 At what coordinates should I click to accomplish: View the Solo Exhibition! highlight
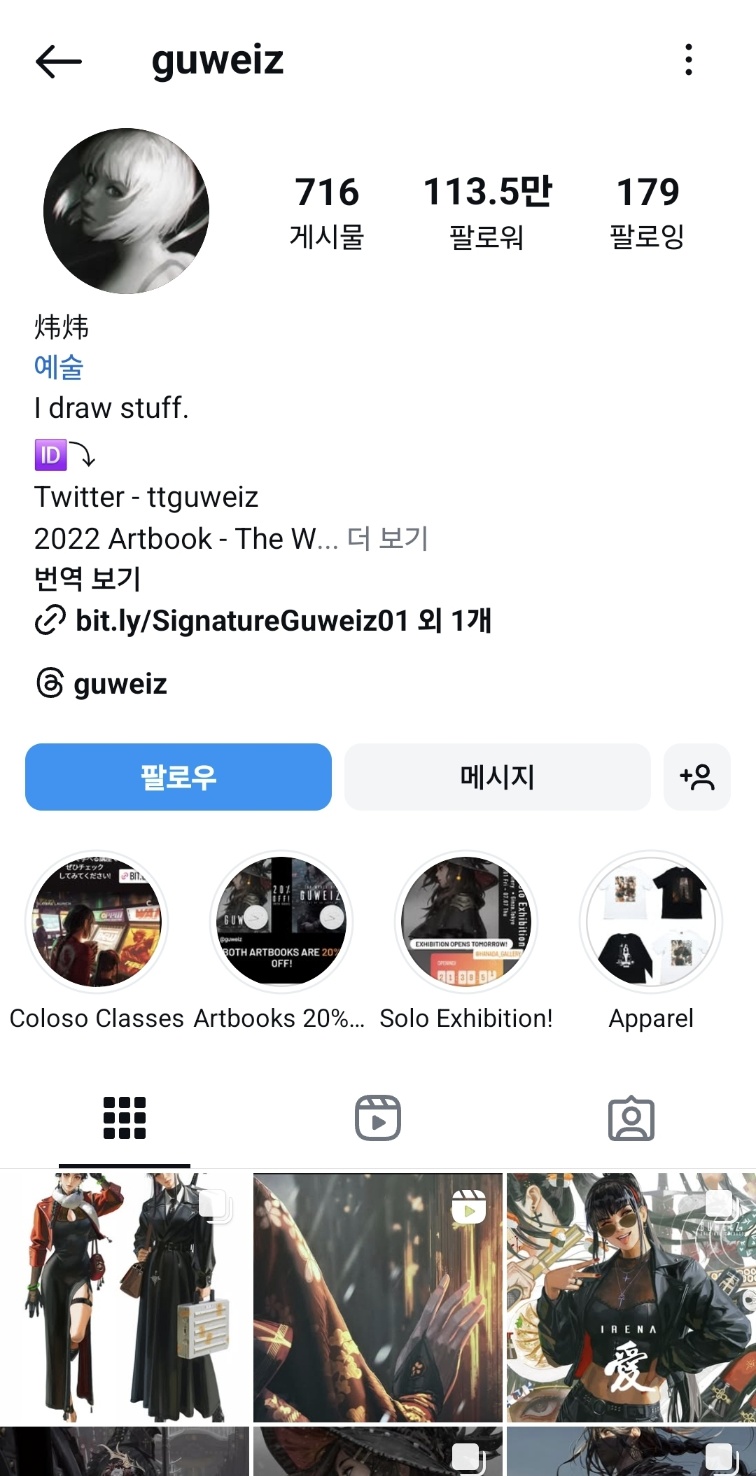tap(466, 922)
